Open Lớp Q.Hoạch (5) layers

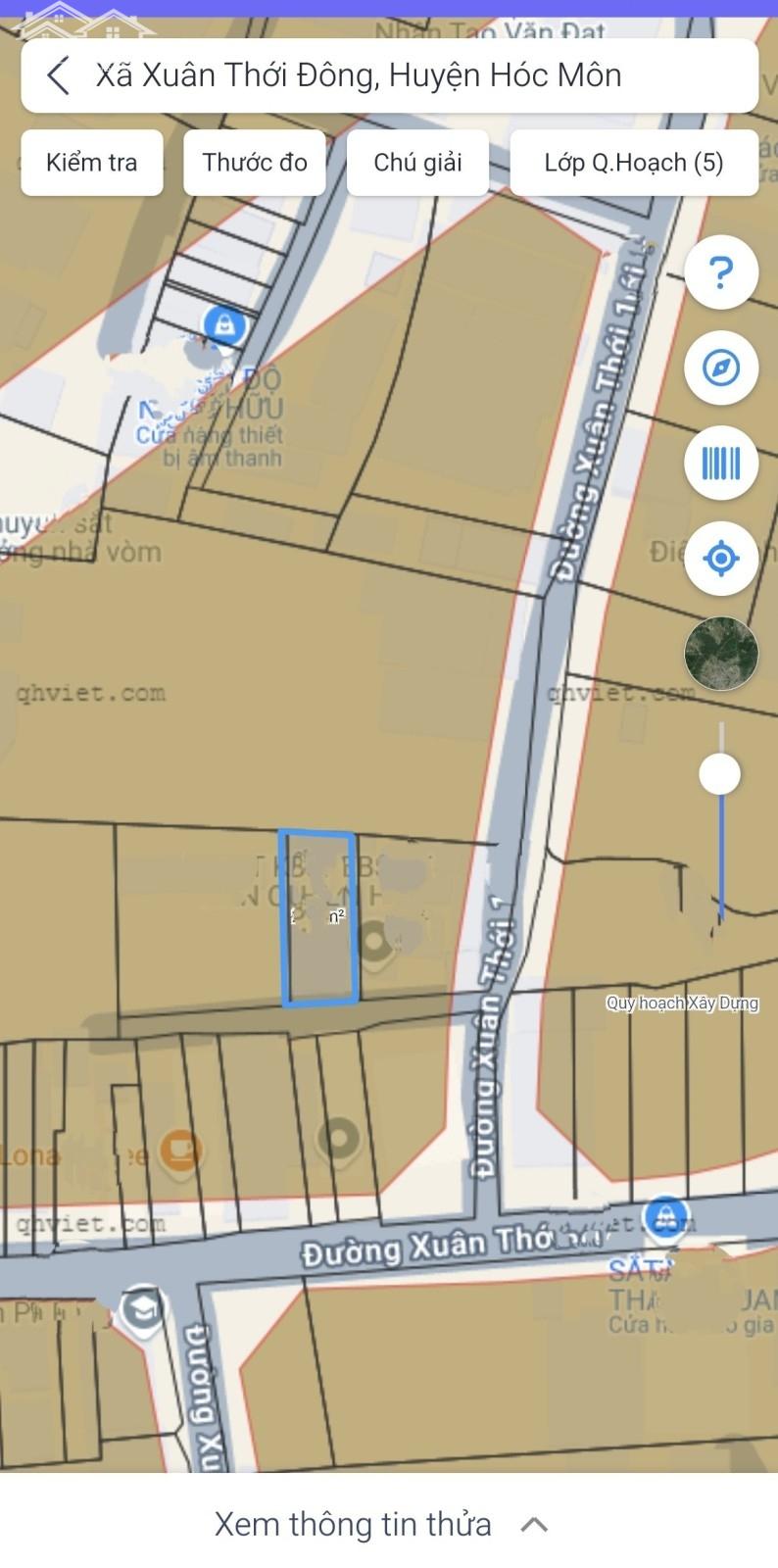pyautogui.click(x=633, y=163)
